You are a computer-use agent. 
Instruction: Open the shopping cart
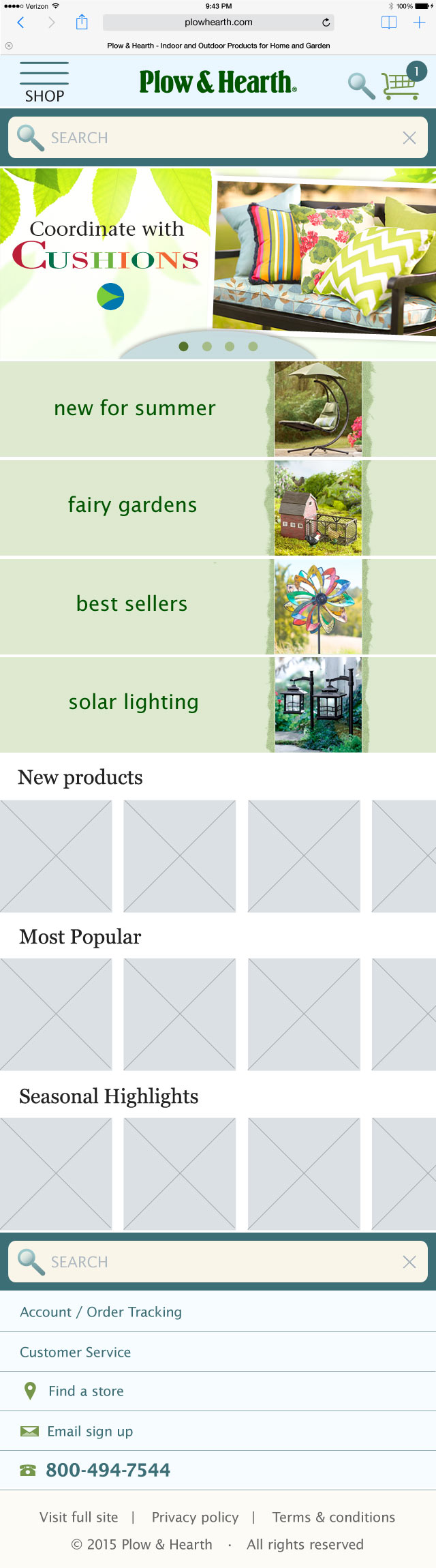click(401, 85)
